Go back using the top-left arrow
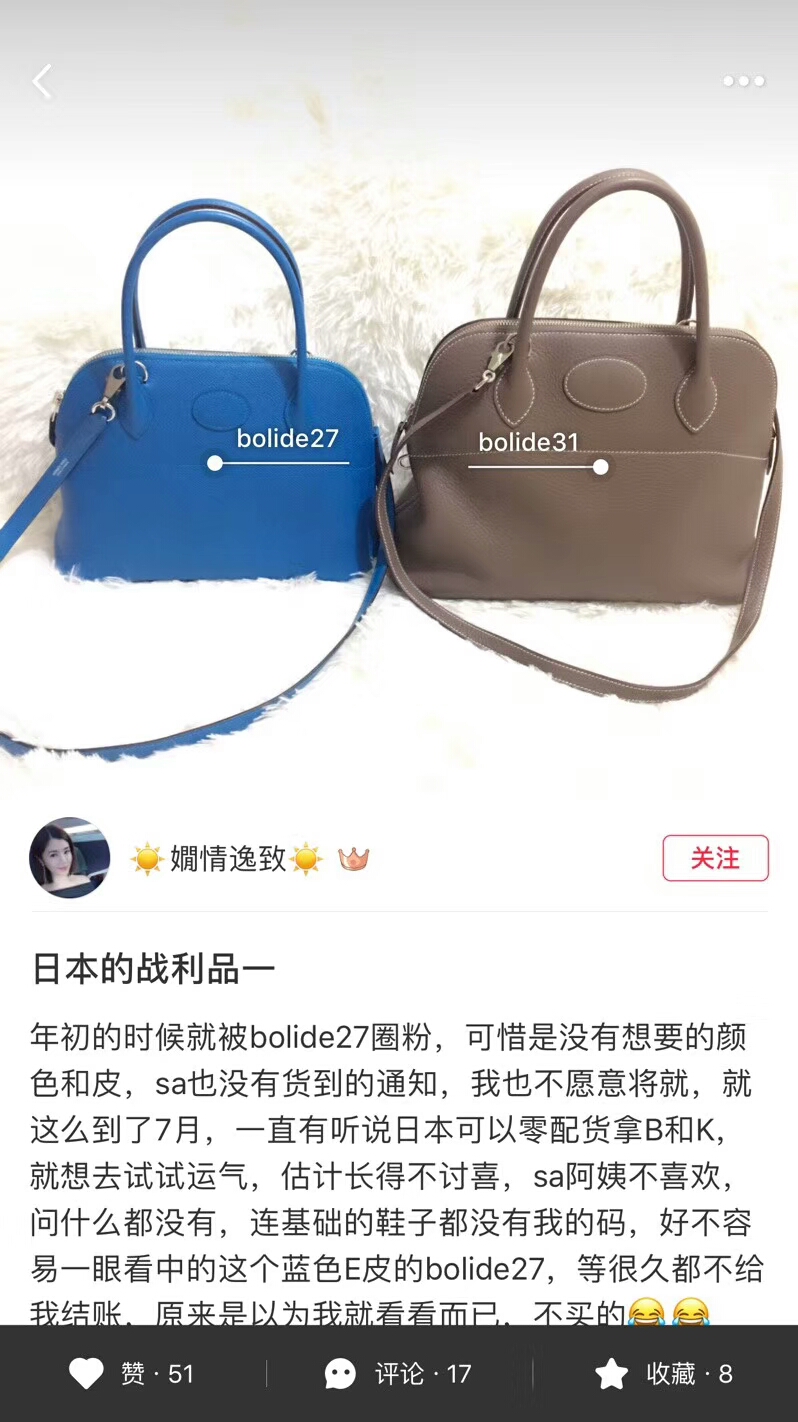798x1422 pixels. coord(42,82)
